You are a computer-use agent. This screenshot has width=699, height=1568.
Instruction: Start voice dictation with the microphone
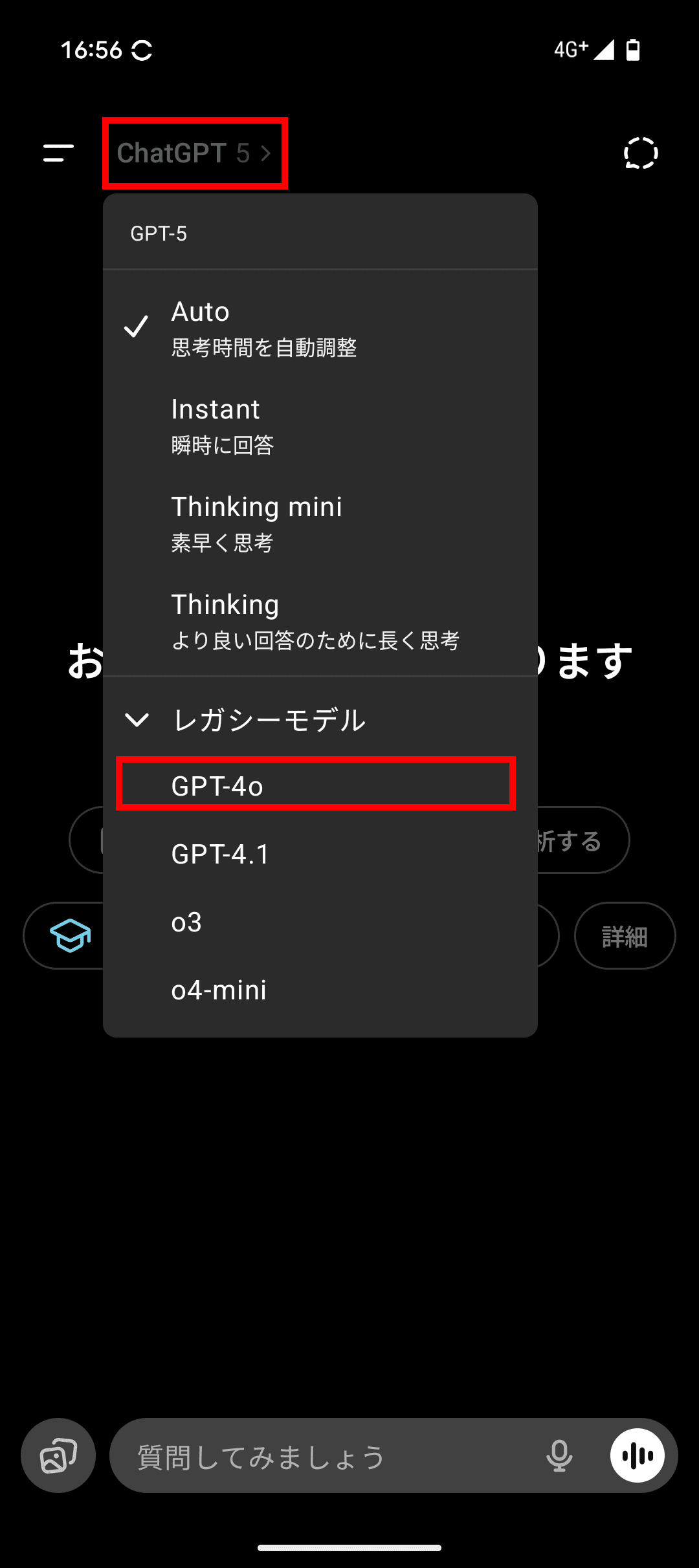(559, 1455)
